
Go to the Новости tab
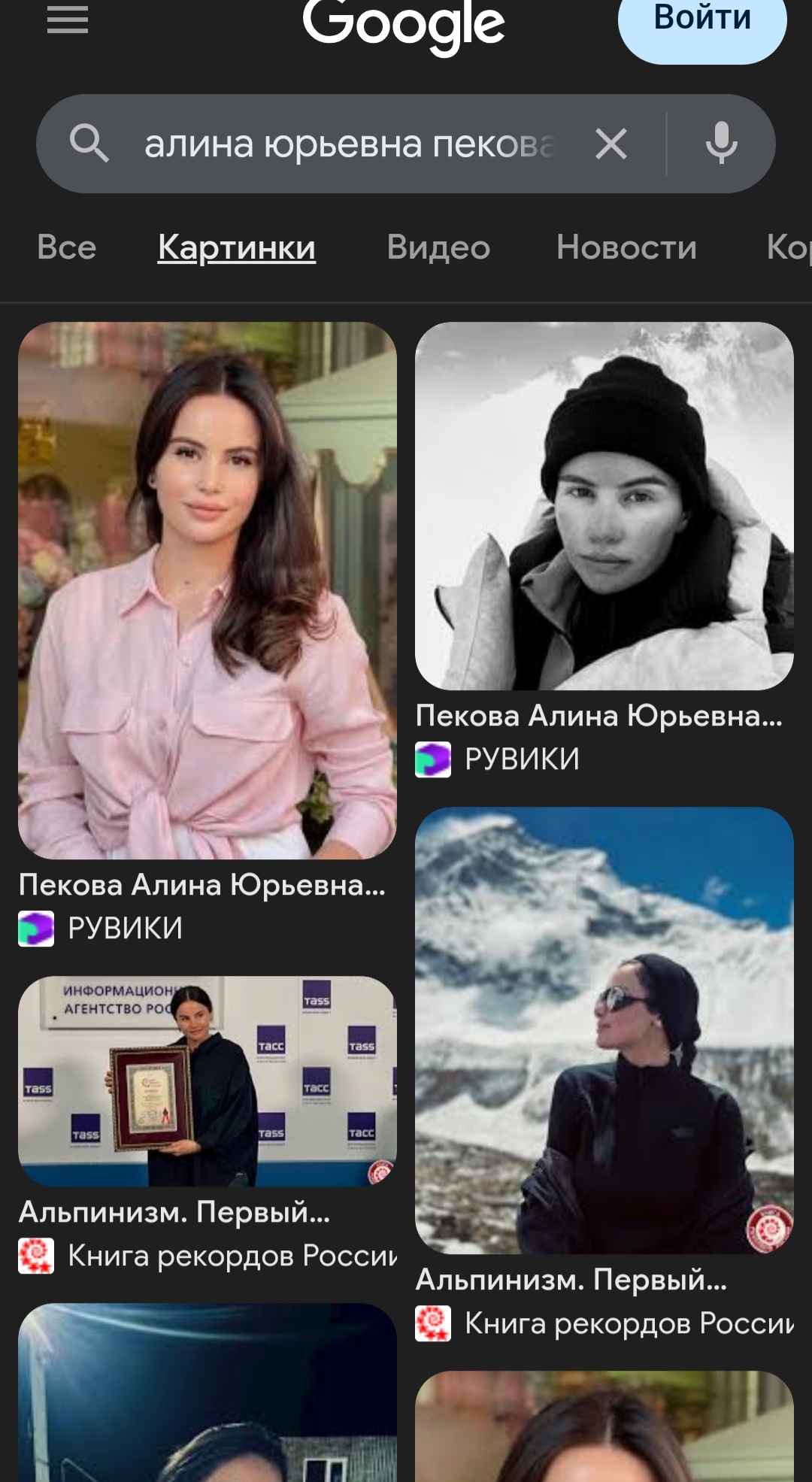pos(626,247)
